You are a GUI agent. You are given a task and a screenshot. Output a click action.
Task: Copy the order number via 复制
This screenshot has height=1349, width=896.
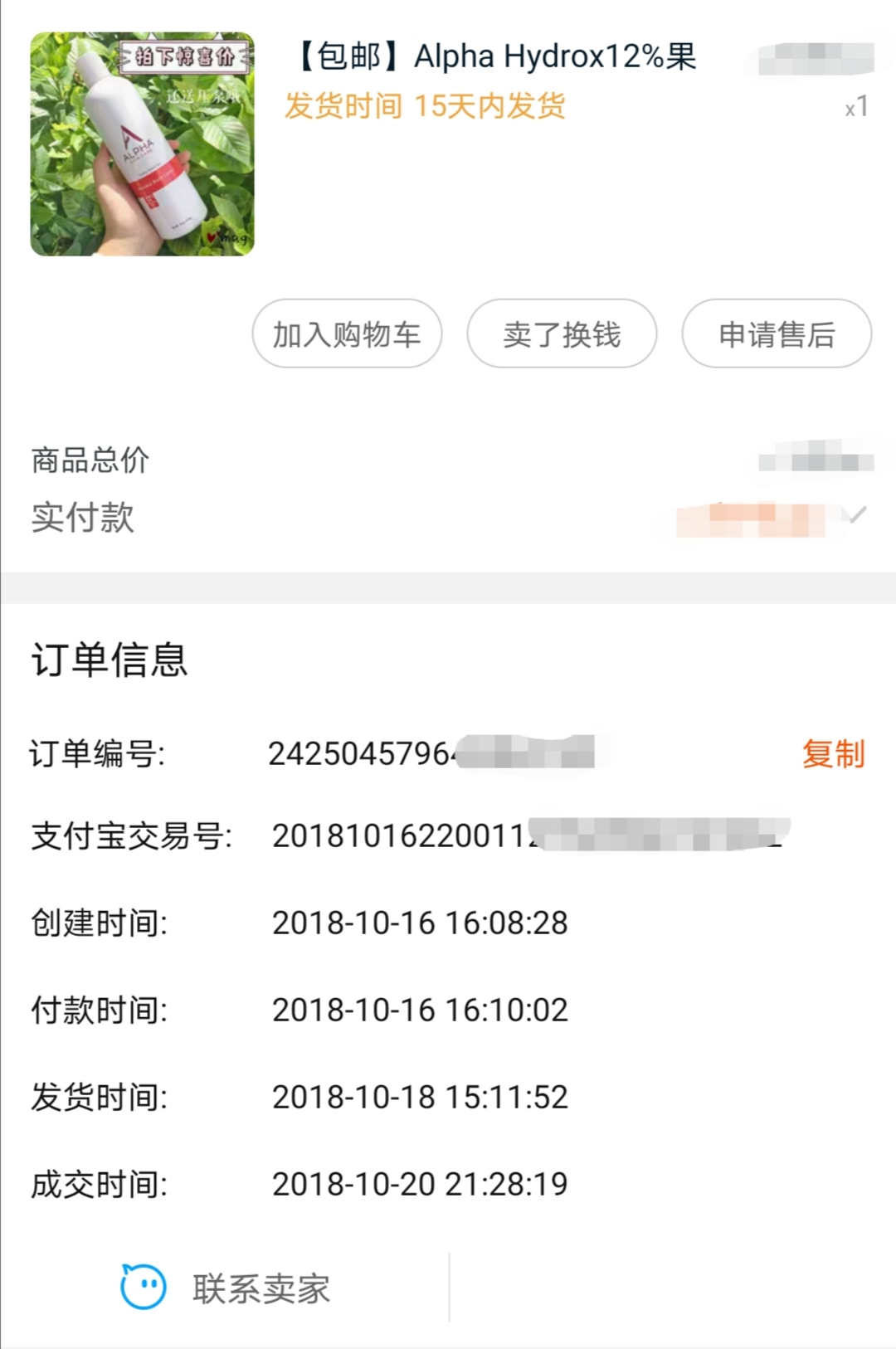pos(833,755)
